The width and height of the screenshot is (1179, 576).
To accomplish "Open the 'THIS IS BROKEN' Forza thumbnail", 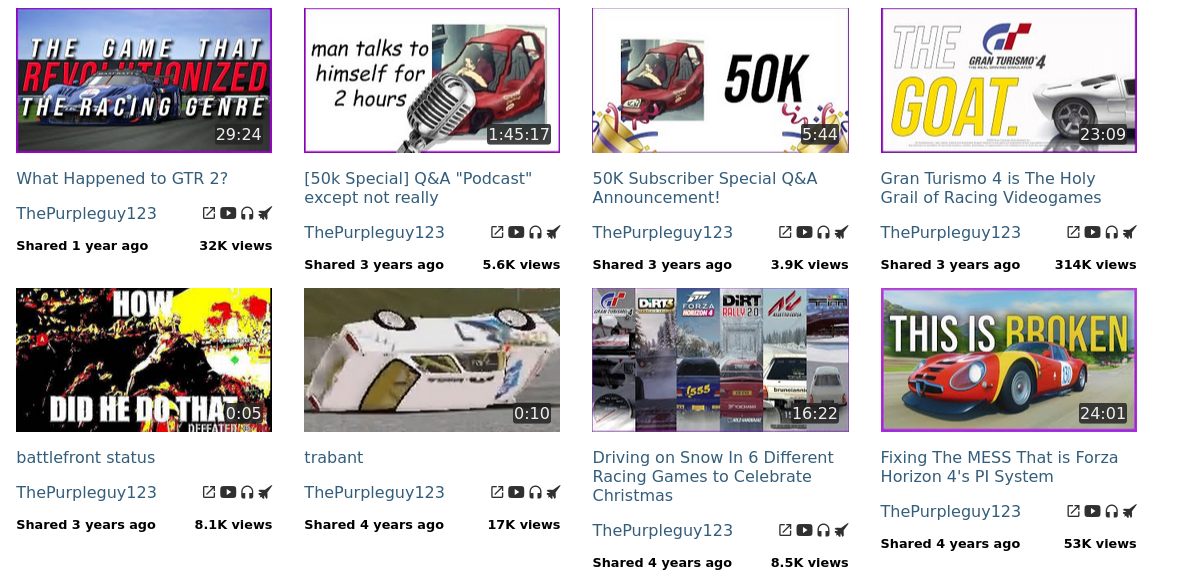I will coord(1008,360).
